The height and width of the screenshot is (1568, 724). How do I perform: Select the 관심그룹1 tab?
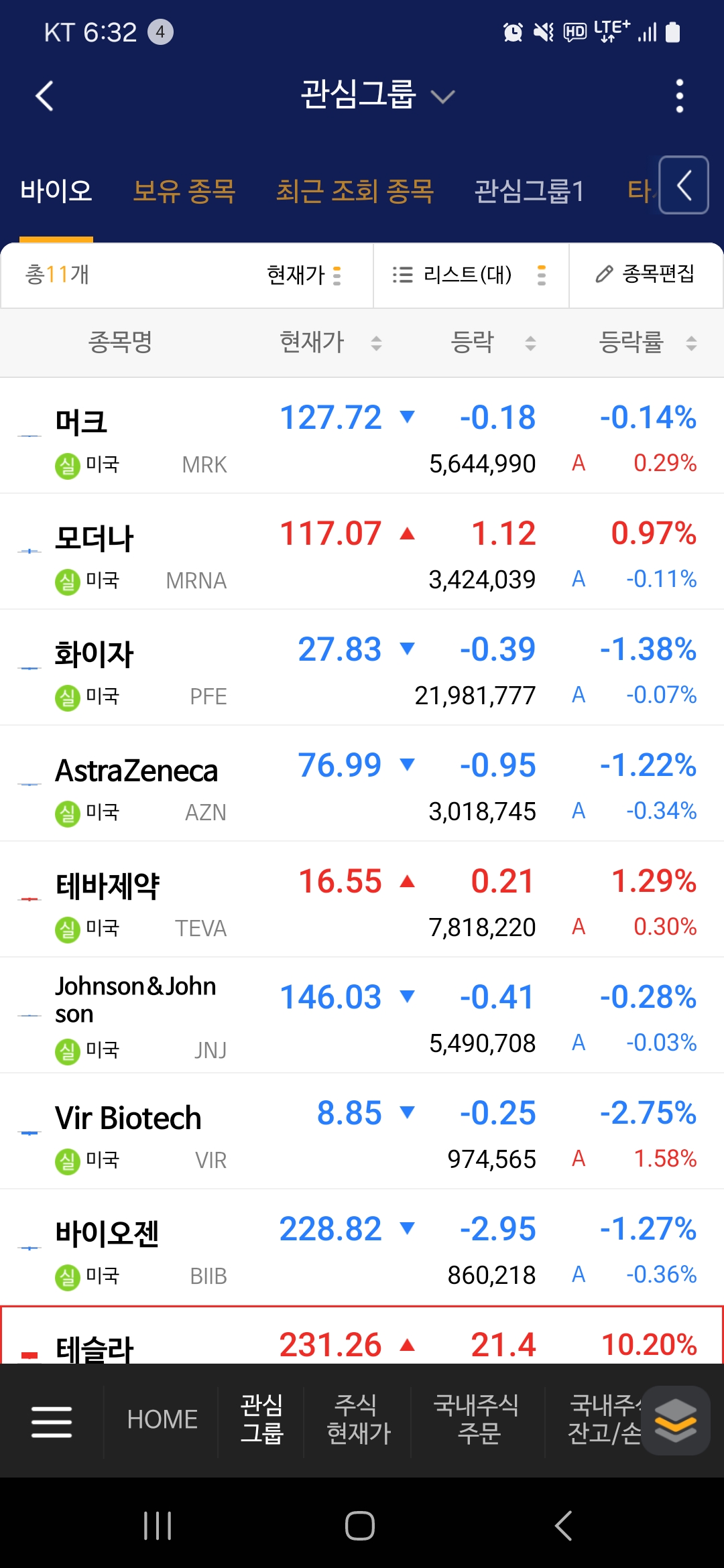coord(529,192)
